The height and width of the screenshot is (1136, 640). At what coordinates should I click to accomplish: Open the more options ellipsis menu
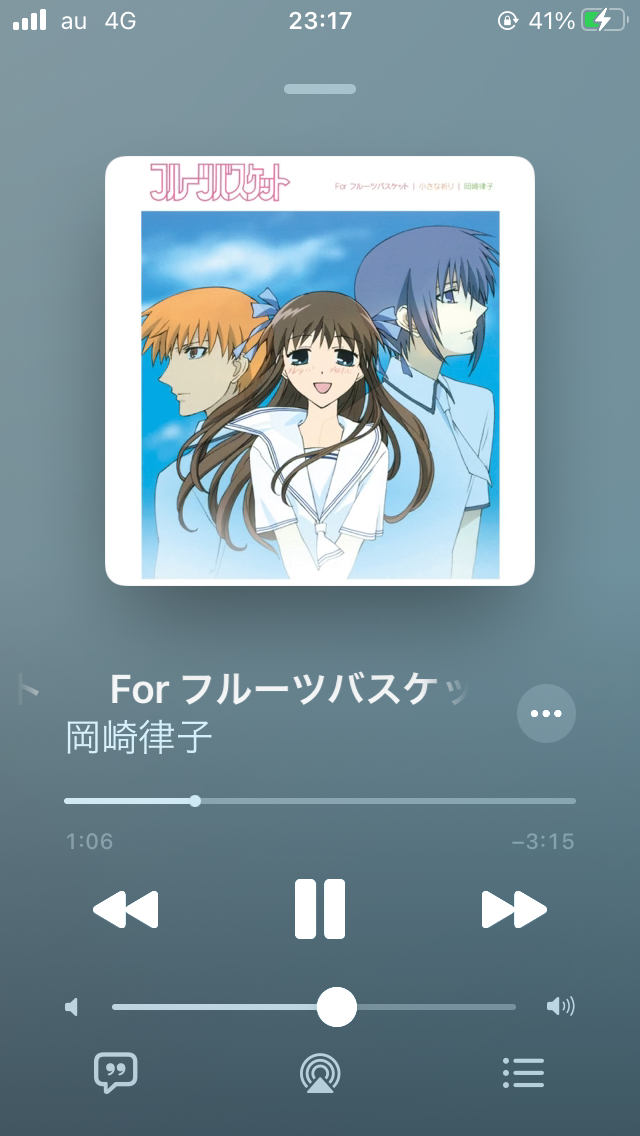coord(546,713)
